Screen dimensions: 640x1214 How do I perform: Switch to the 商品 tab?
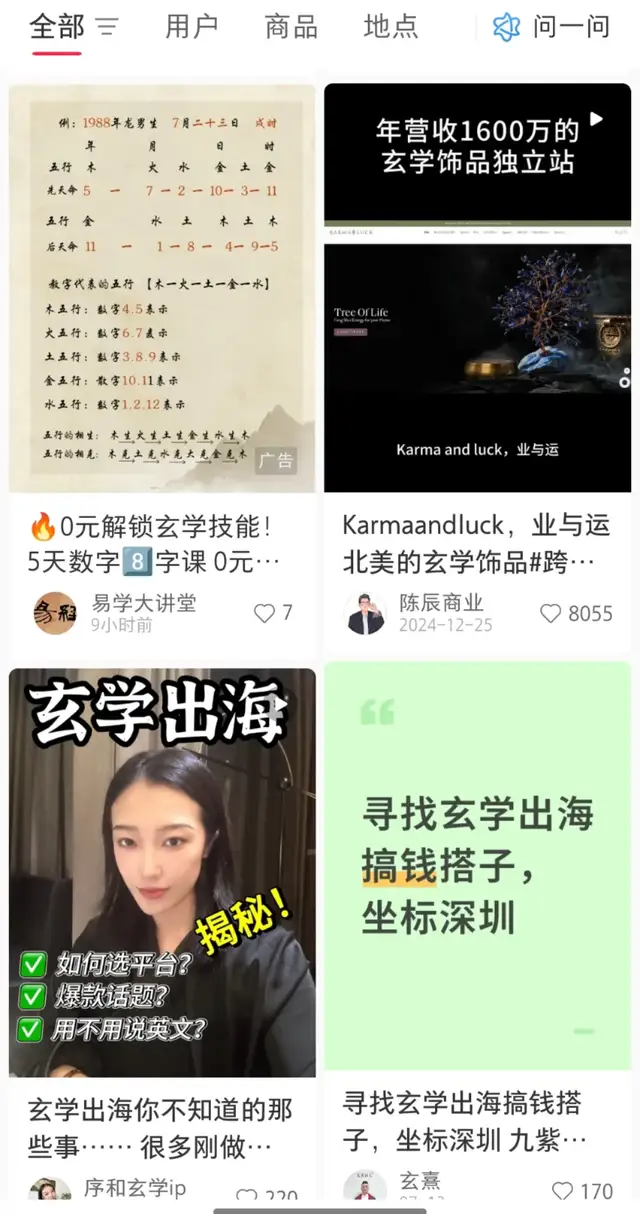pyautogui.click(x=291, y=27)
